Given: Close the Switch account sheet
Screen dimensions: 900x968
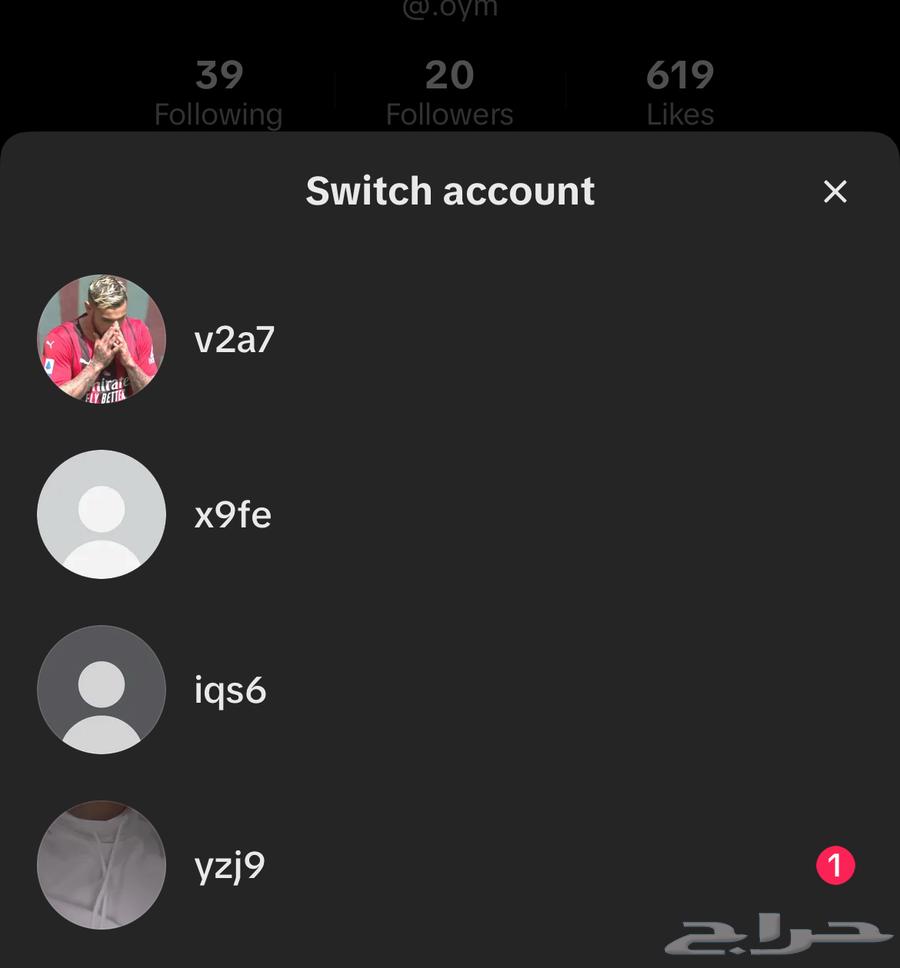Looking at the screenshot, I should point(835,192).
